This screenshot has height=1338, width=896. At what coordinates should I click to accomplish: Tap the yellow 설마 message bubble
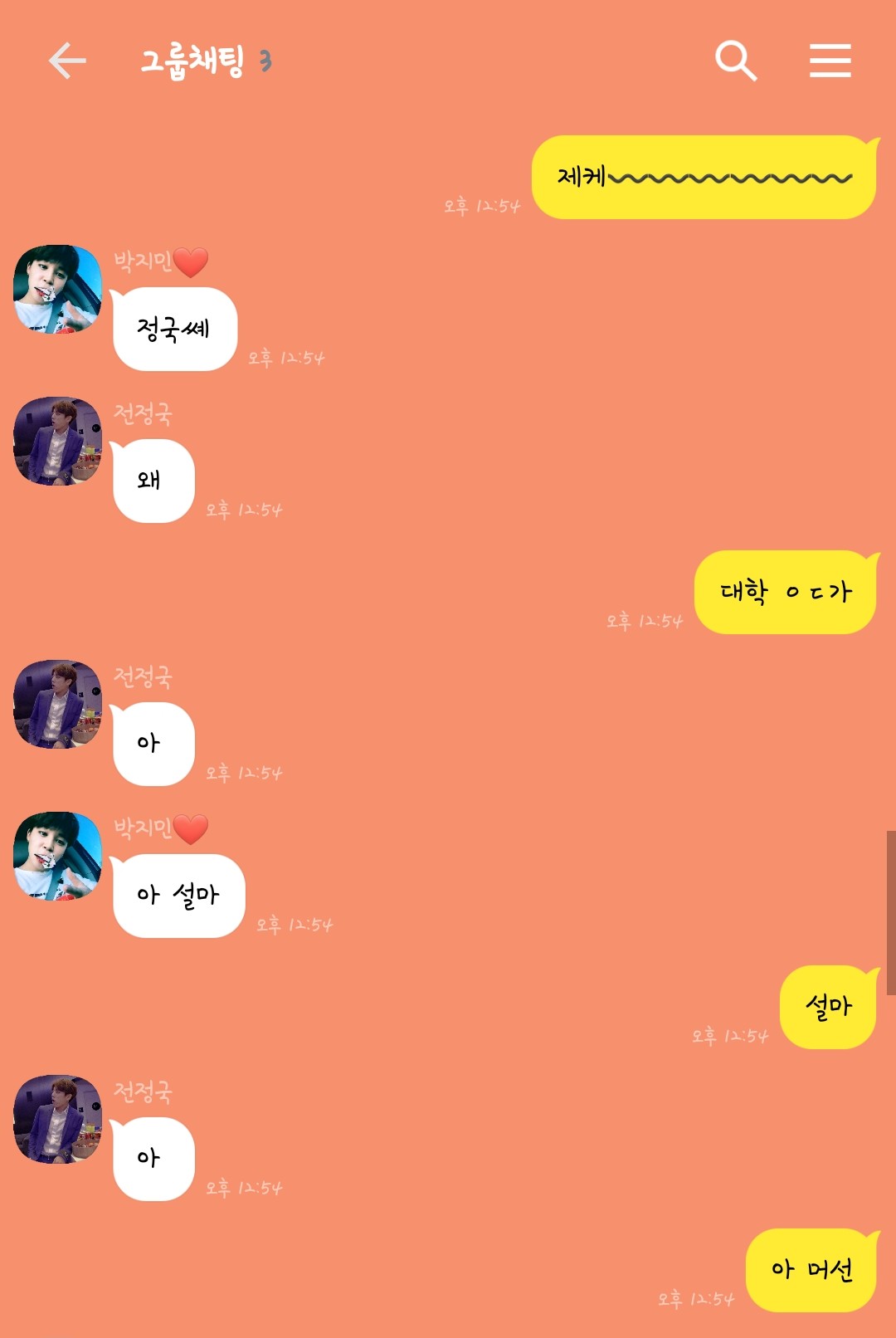pos(827,1005)
